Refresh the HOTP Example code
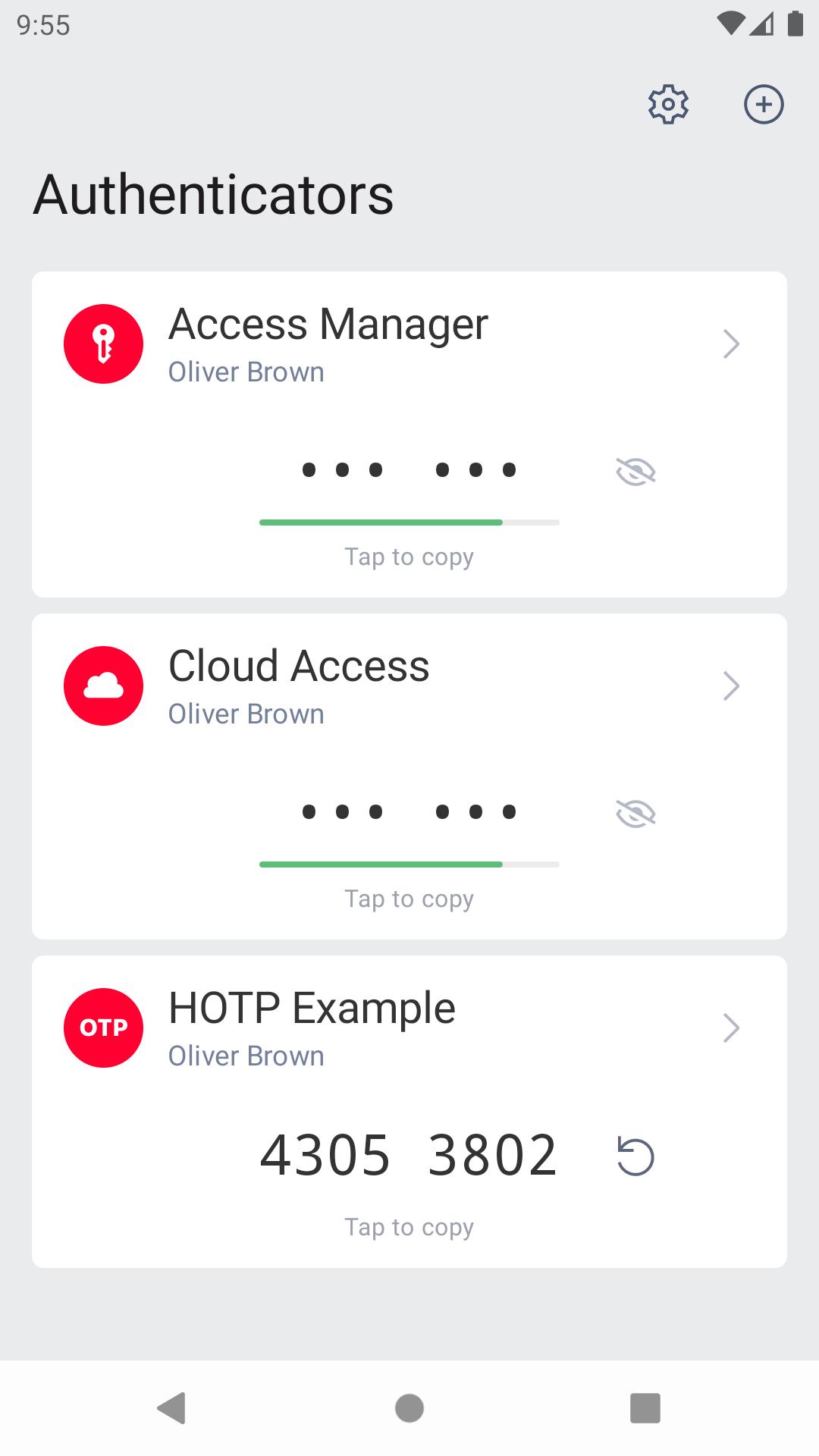The height and width of the screenshot is (1456, 819). pos(635,1157)
